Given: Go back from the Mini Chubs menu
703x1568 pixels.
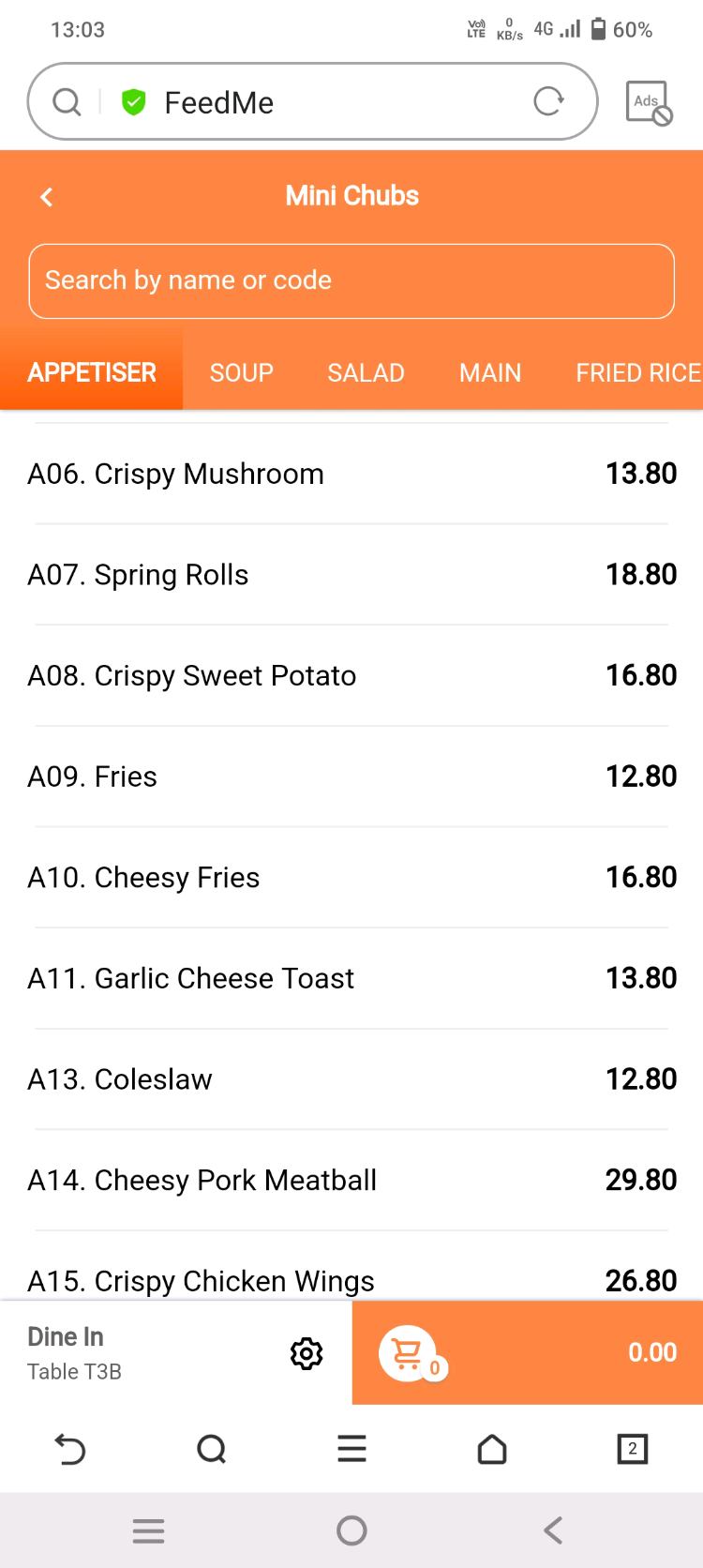Looking at the screenshot, I should [47, 197].
